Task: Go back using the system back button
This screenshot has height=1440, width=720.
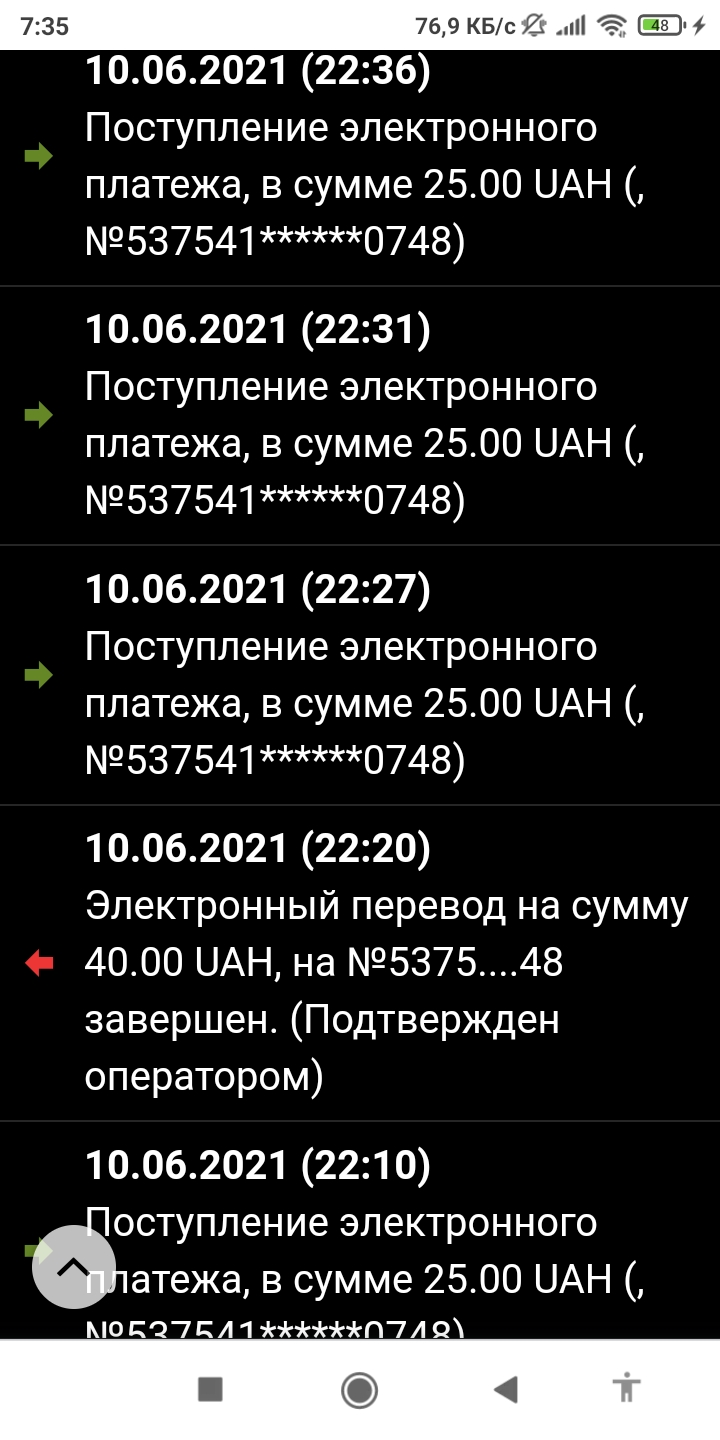Action: 507,1389
